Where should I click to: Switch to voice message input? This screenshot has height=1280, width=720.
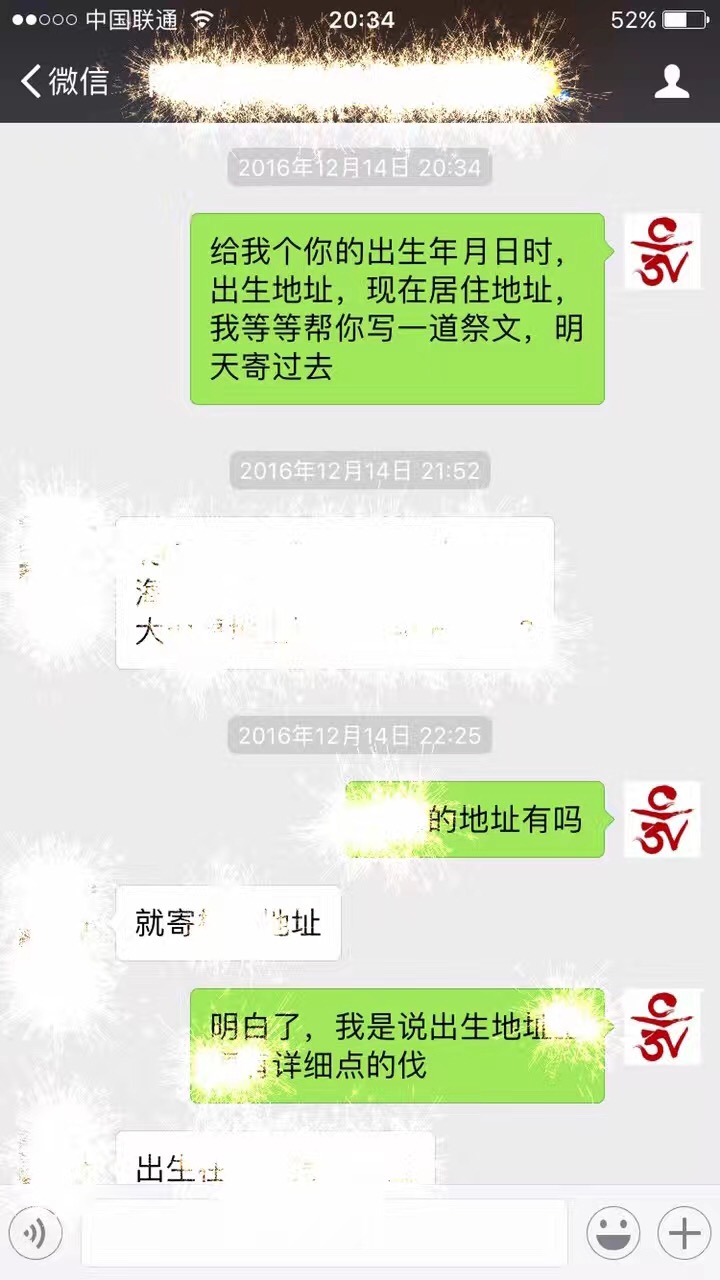point(35,1232)
